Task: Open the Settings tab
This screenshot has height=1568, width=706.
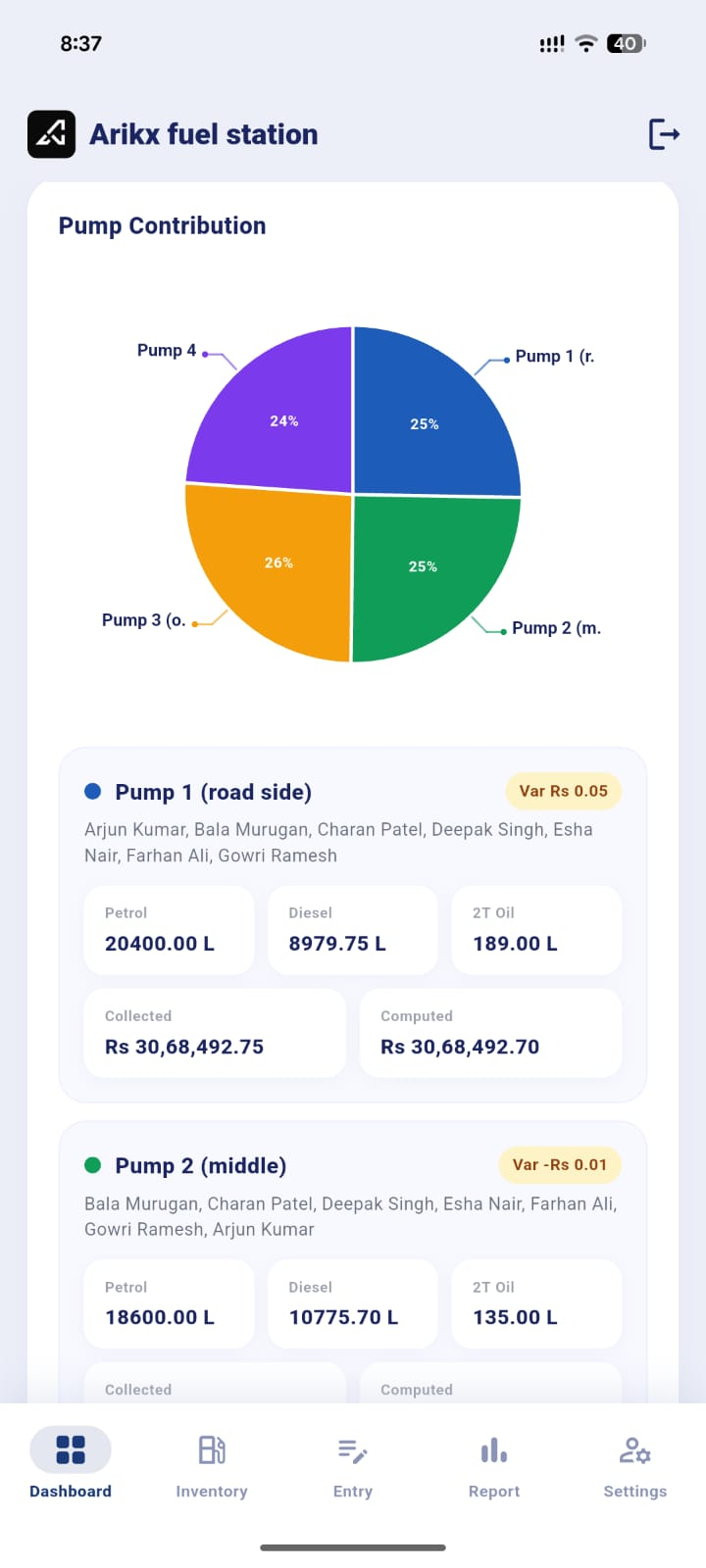Action: [x=634, y=1464]
